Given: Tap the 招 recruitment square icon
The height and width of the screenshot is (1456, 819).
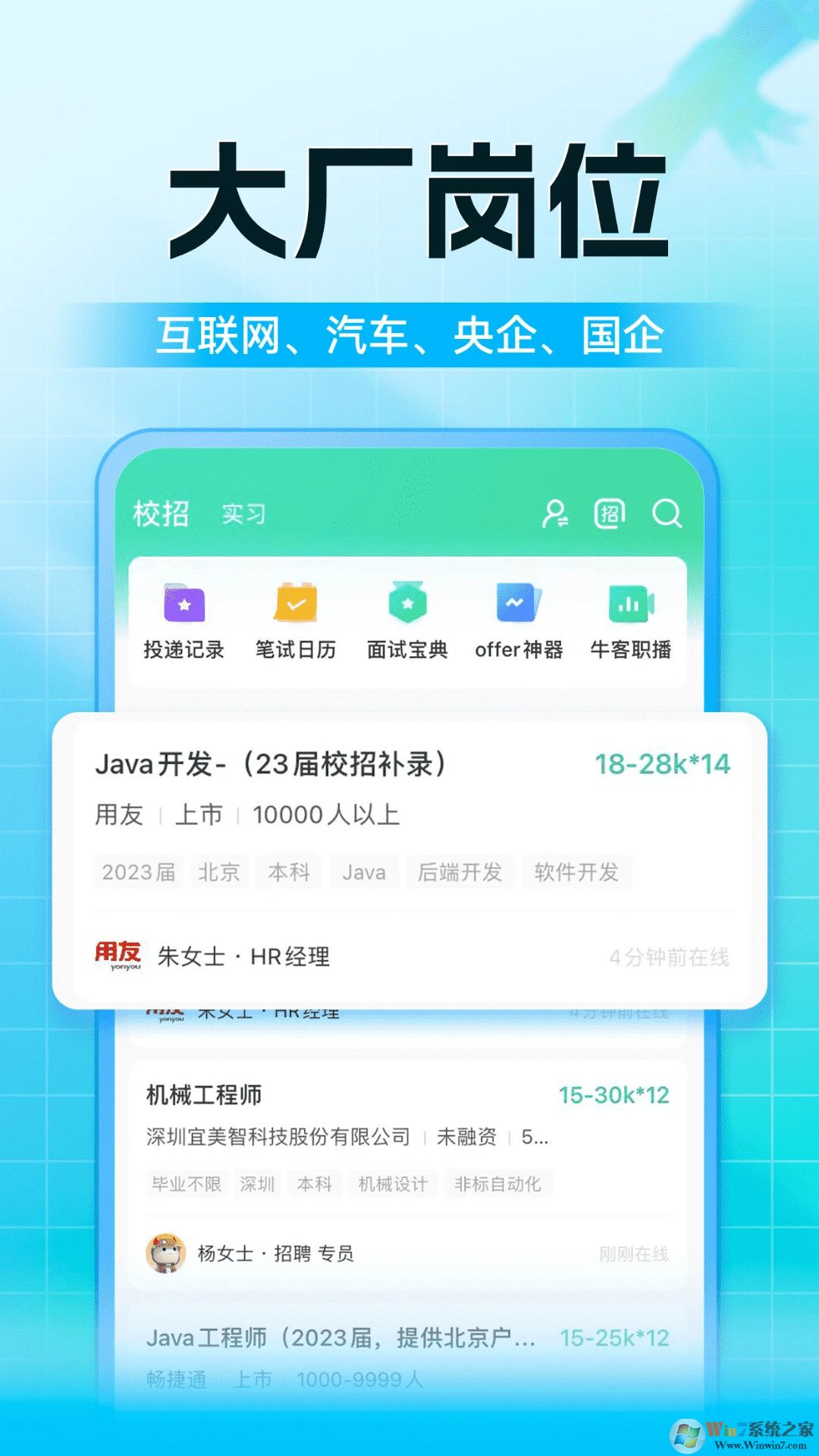Looking at the screenshot, I should pyautogui.click(x=609, y=513).
